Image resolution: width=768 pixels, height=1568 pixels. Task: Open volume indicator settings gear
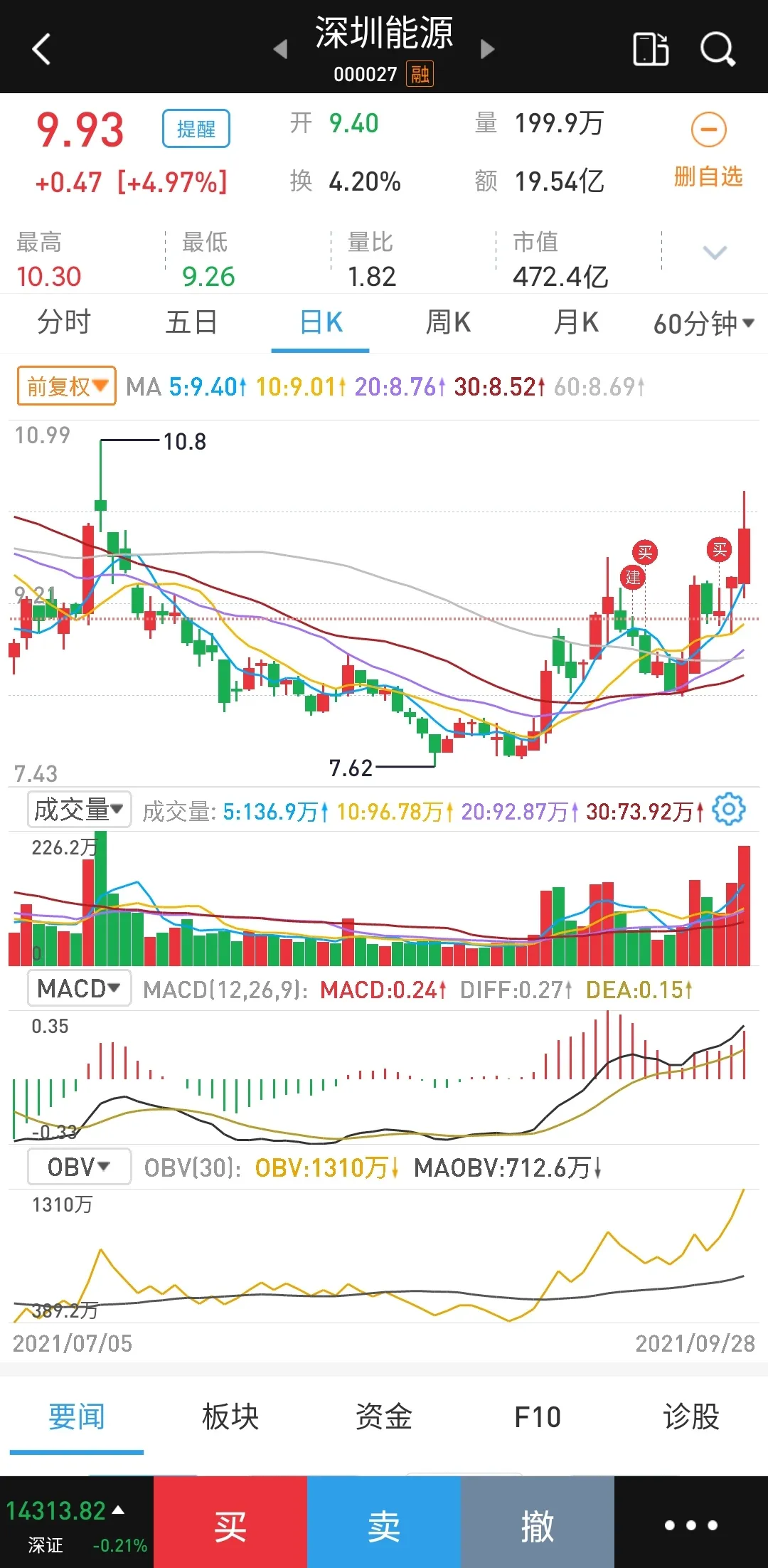click(728, 810)
